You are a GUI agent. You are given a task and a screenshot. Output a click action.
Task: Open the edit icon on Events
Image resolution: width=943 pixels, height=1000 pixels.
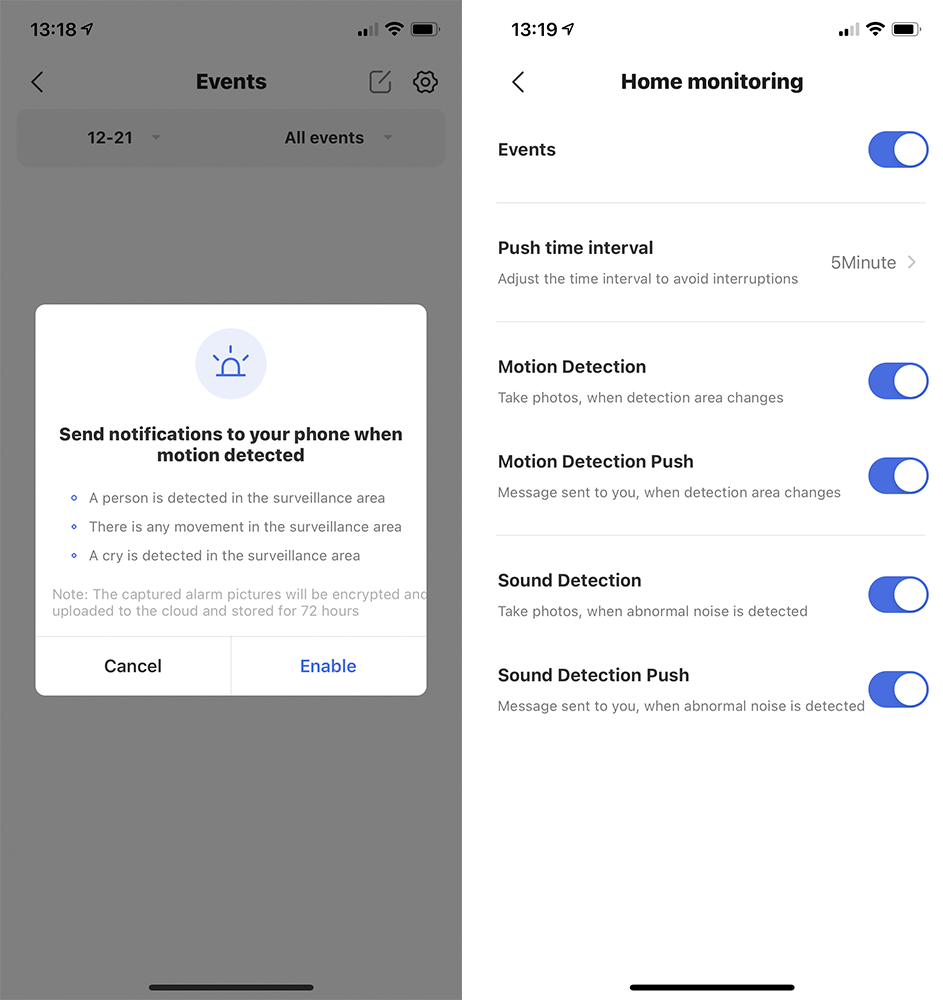coord(380,82)
